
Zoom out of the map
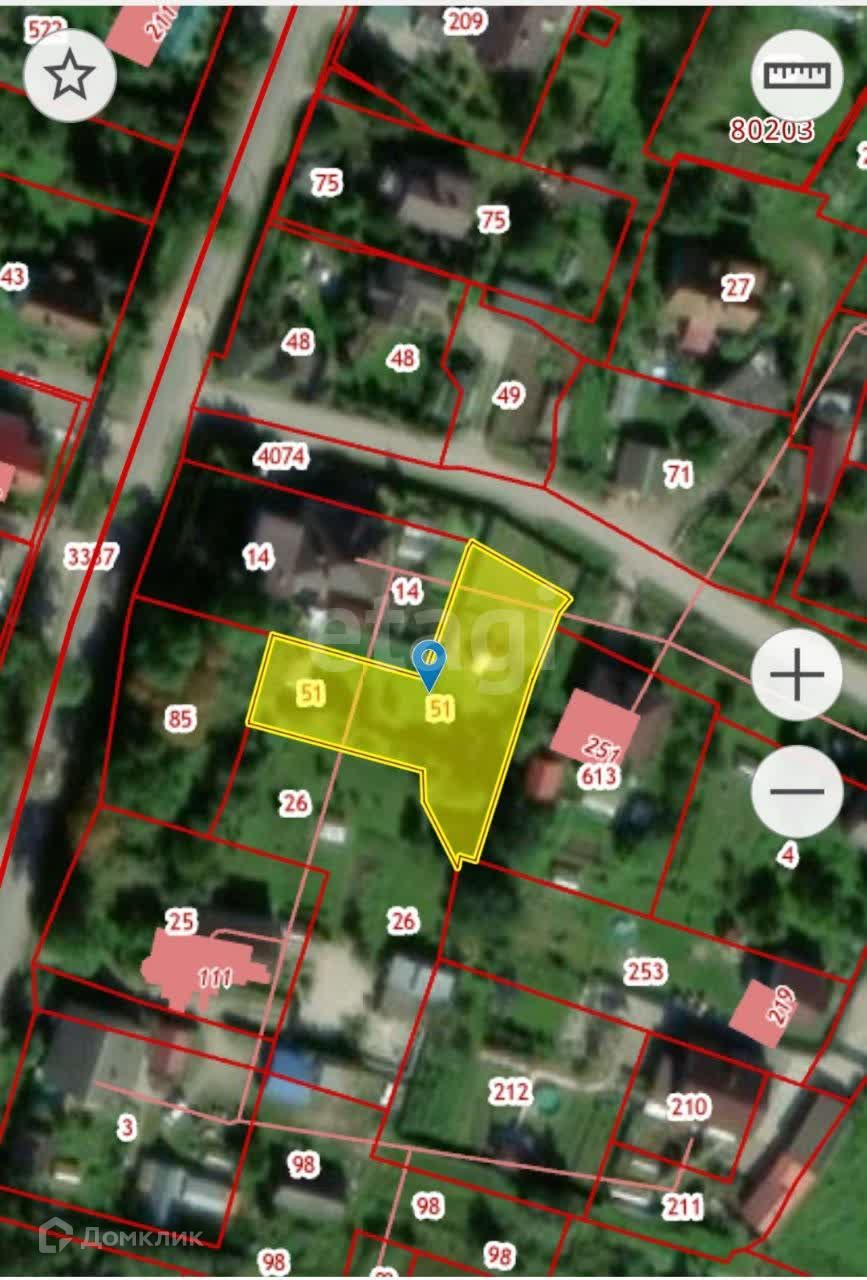pyautogui.click(x=797, y=791)
